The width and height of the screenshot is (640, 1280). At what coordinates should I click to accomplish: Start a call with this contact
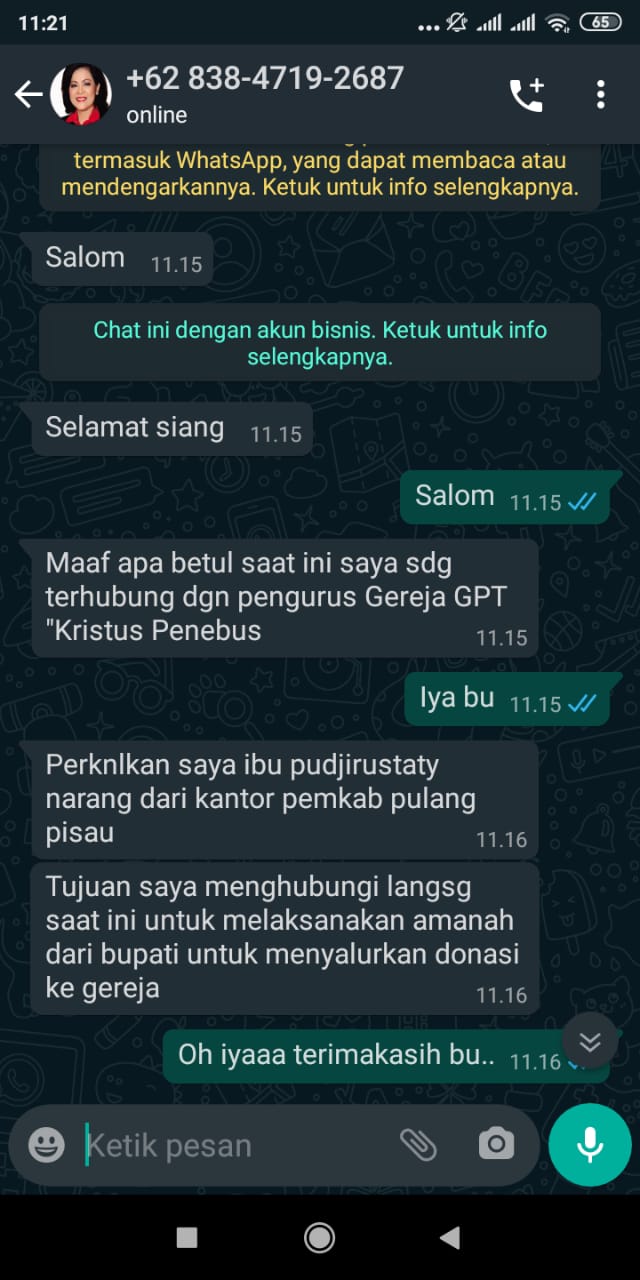527,95
